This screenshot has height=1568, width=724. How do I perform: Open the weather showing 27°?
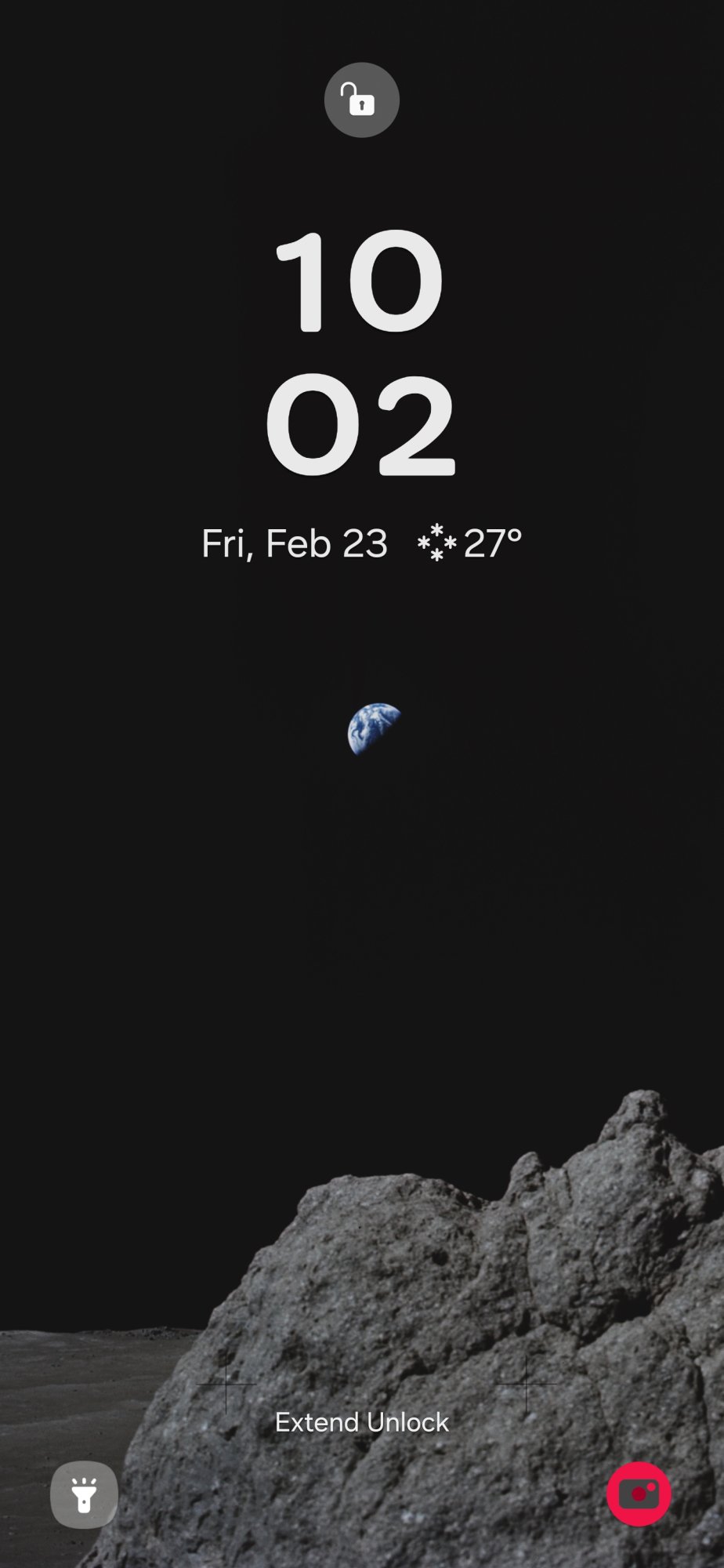(469, 543)
